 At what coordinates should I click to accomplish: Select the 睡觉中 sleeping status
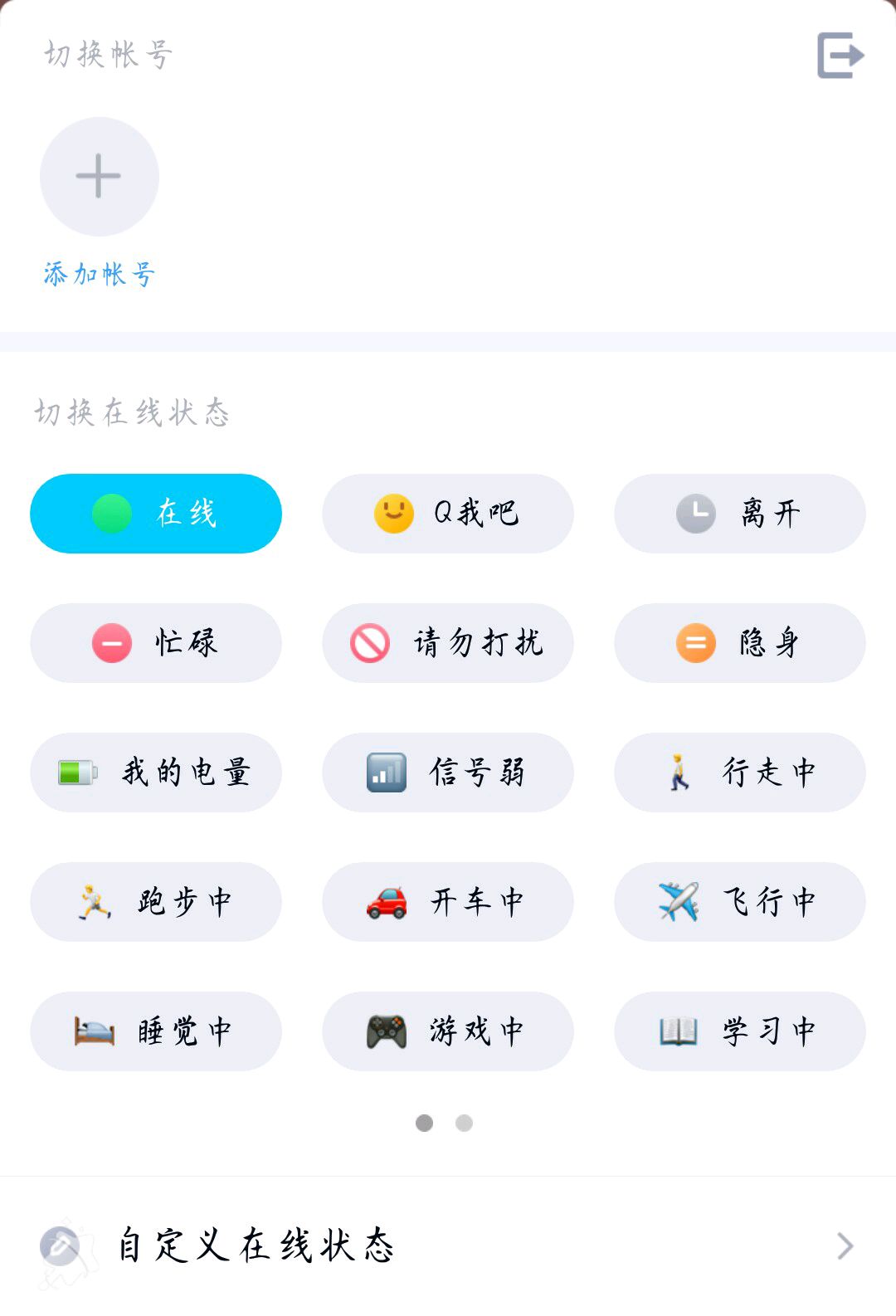tap(156, 1031)
